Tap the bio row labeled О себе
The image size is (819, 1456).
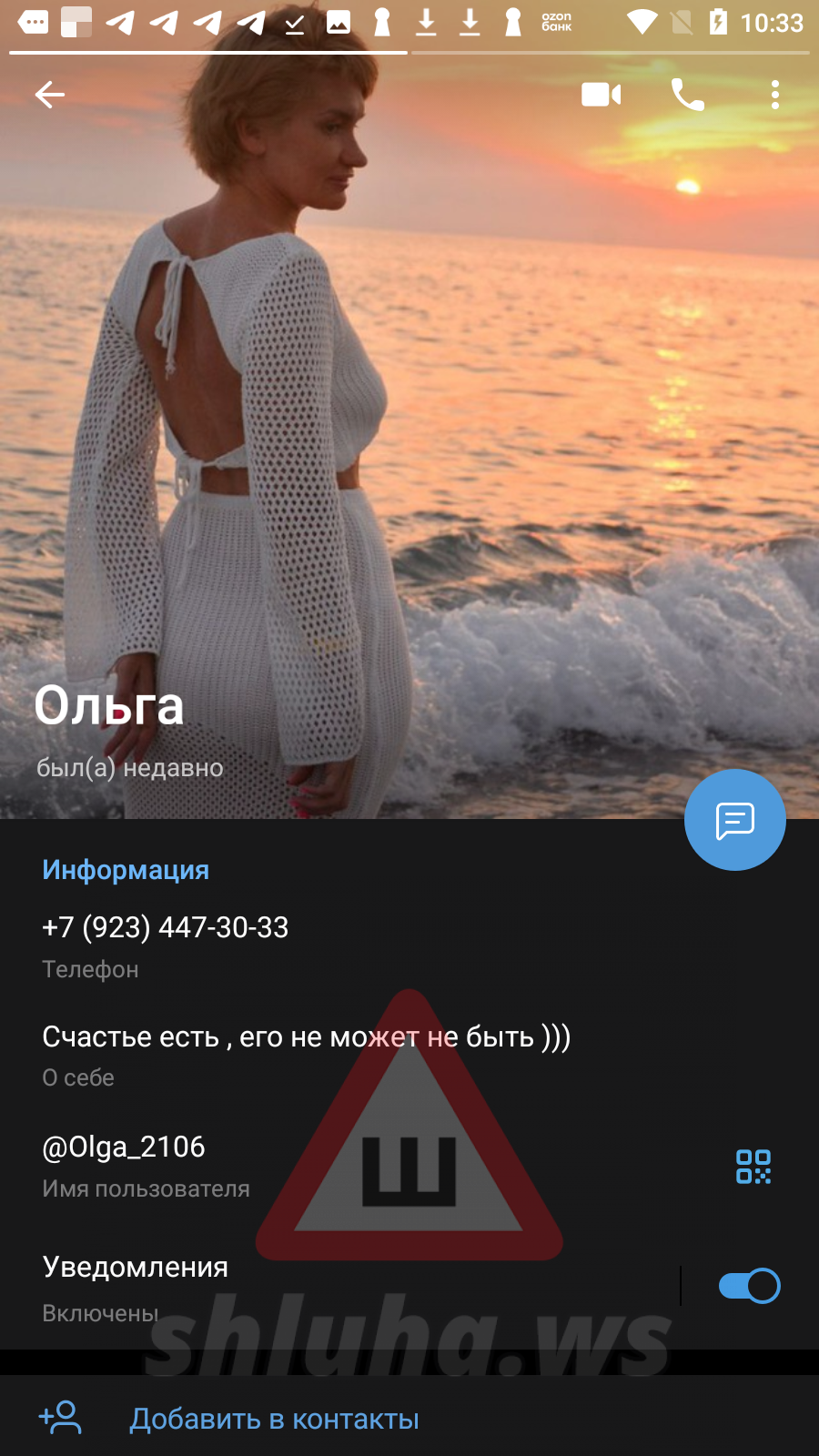coord(409,1056)
